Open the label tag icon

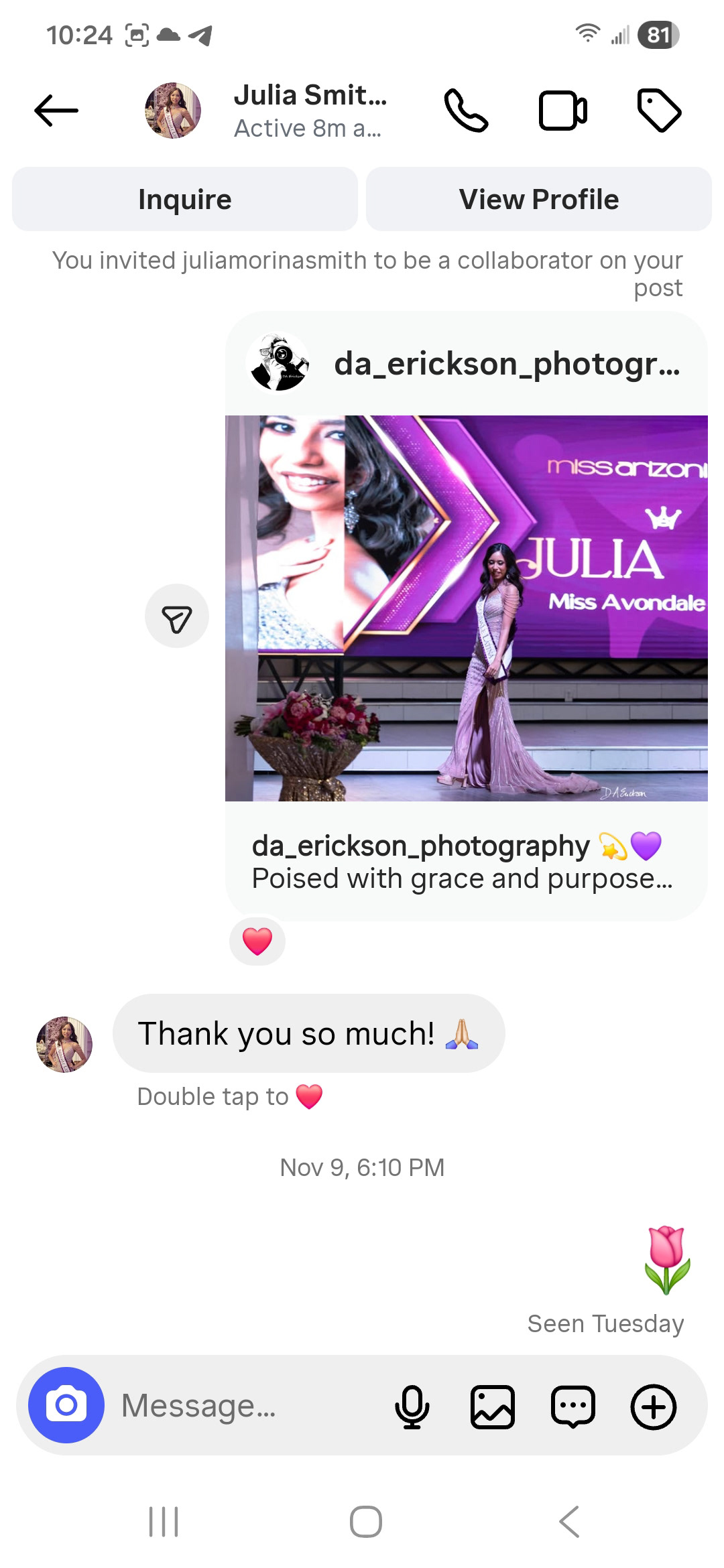point(659,111)
